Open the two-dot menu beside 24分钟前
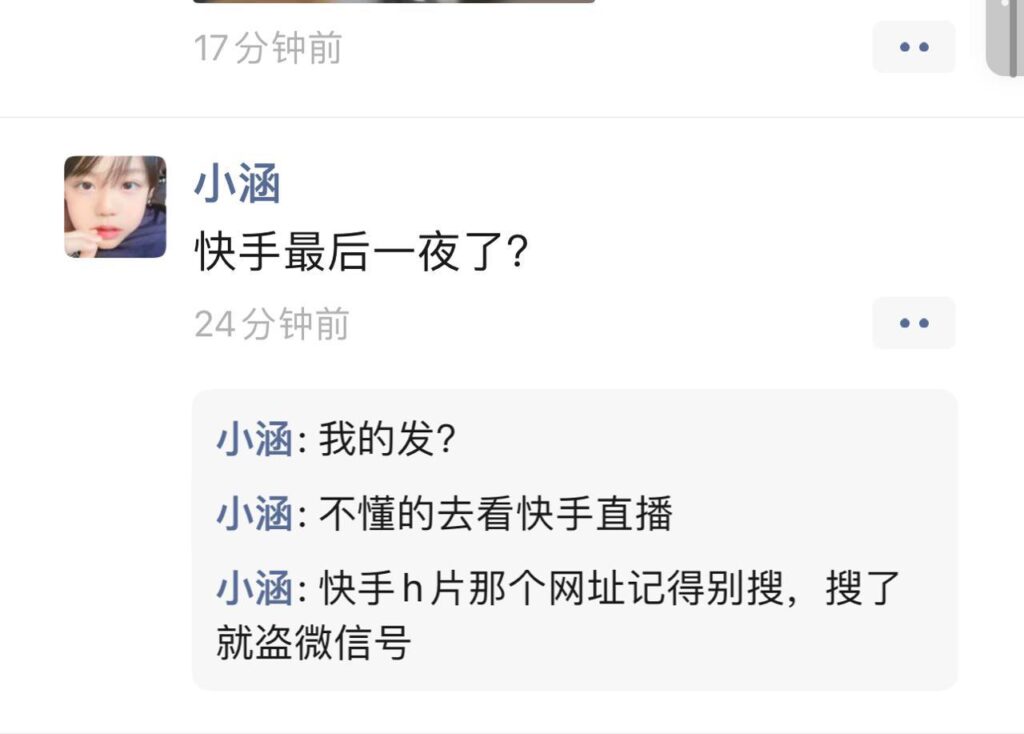This screenshot has height=734, width=1024. pyautogui.click(x=914, y=323)
